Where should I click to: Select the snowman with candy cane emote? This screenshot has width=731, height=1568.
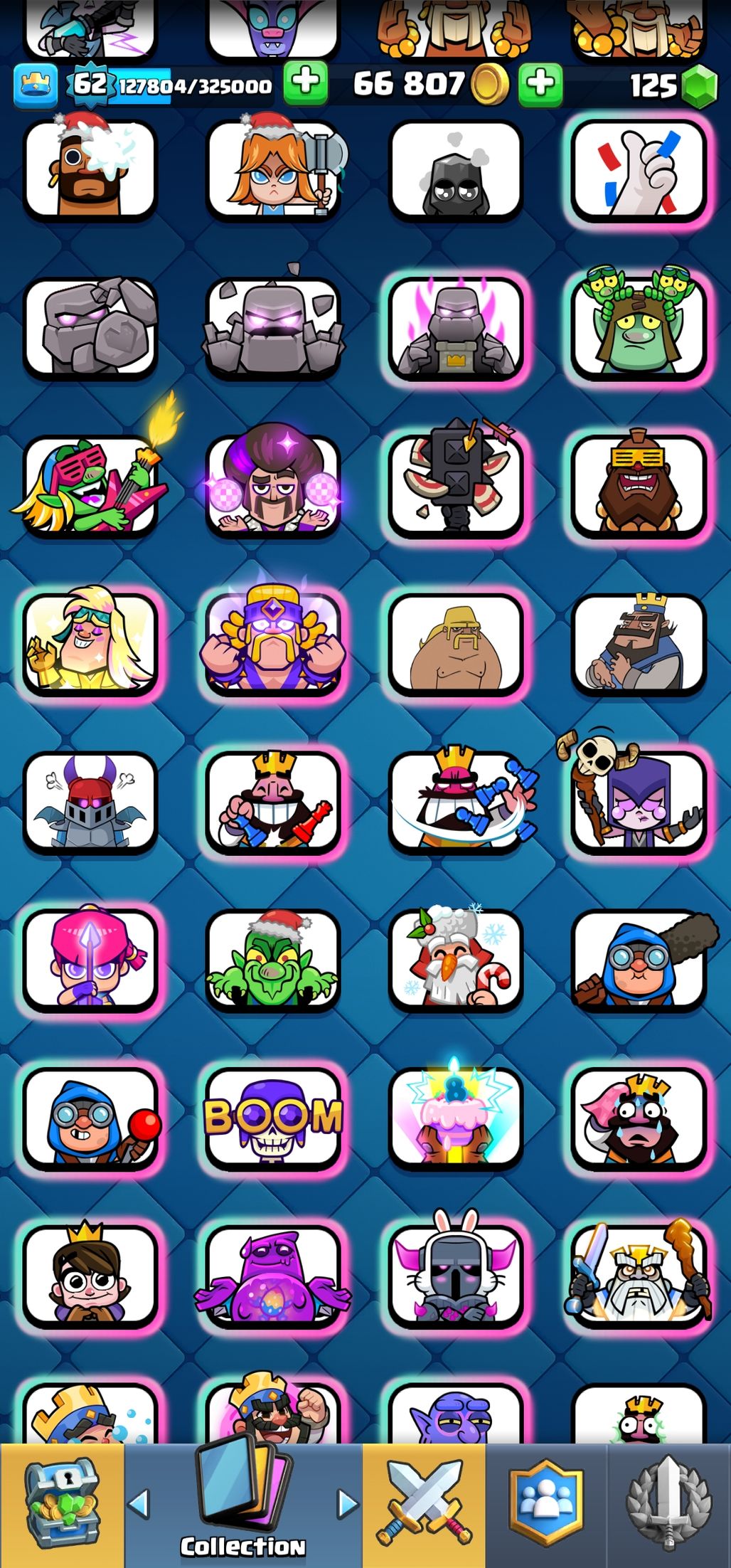455,960
